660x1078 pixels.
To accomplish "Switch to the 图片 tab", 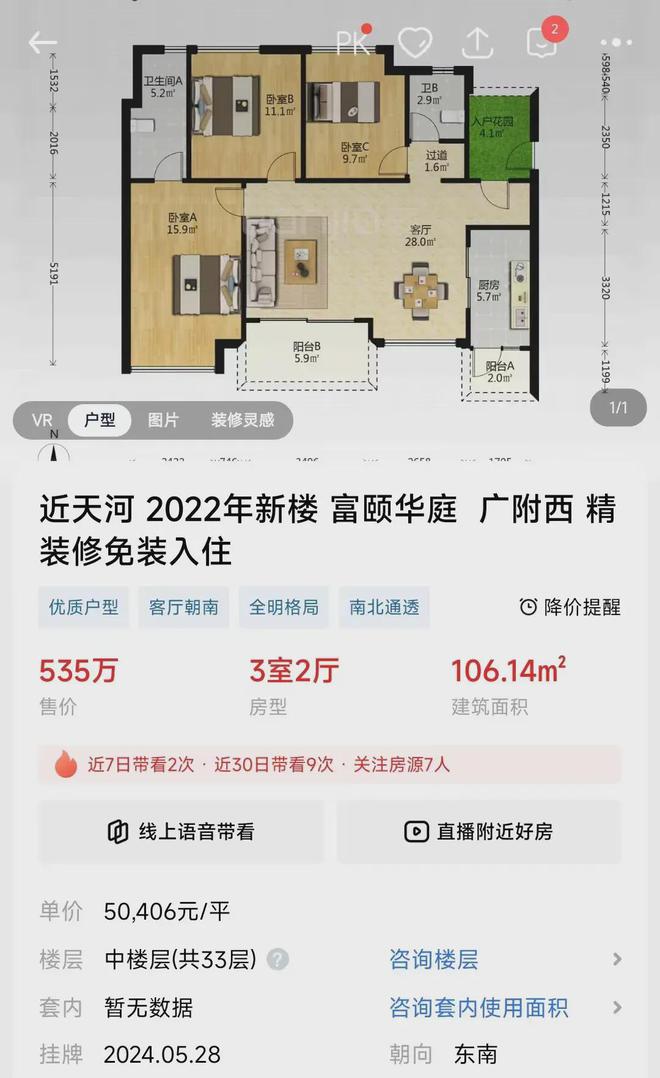I will tap(164, 419).
